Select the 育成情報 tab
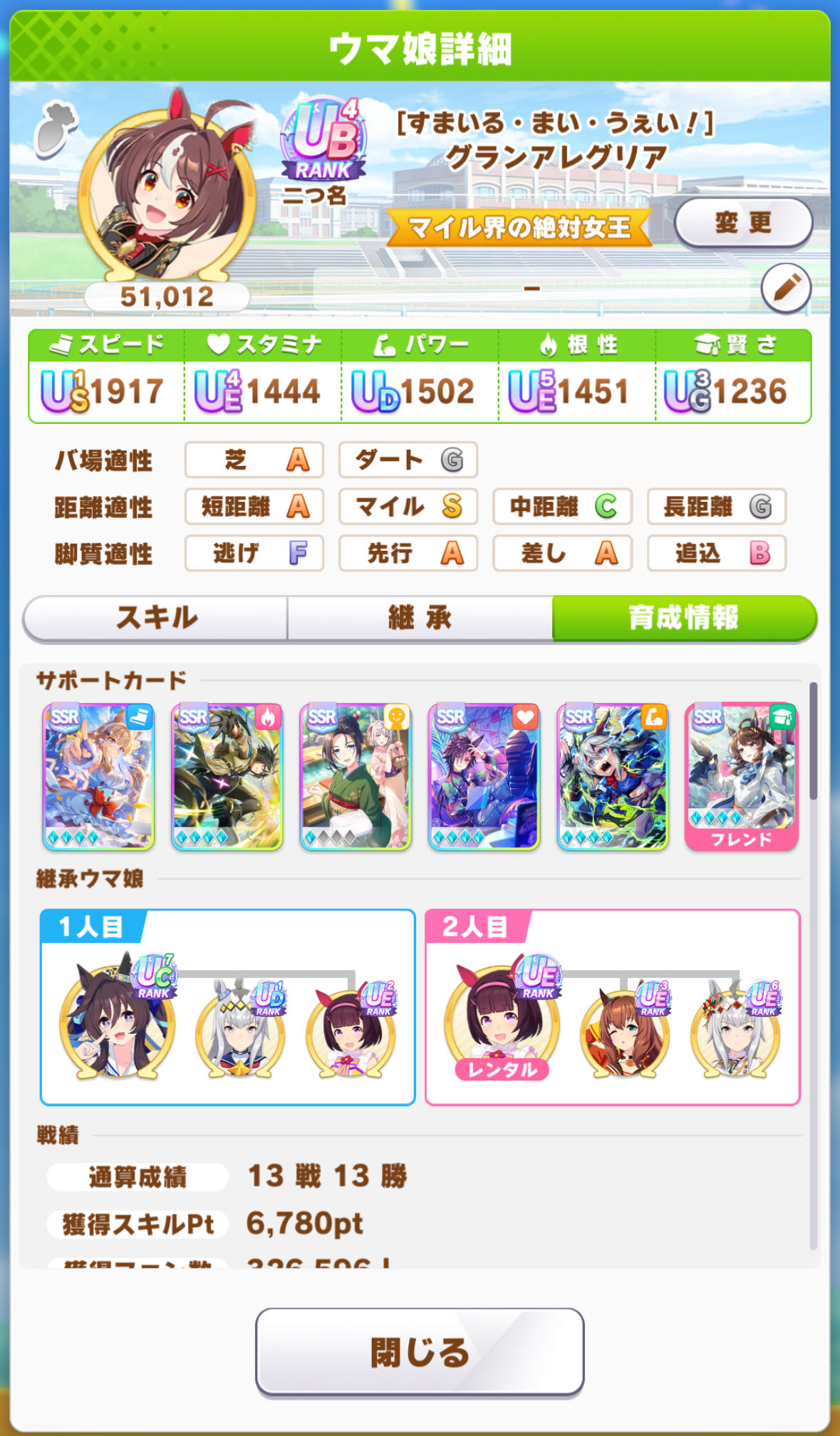This screenshot has height=1436, width=840. [683, 618]
